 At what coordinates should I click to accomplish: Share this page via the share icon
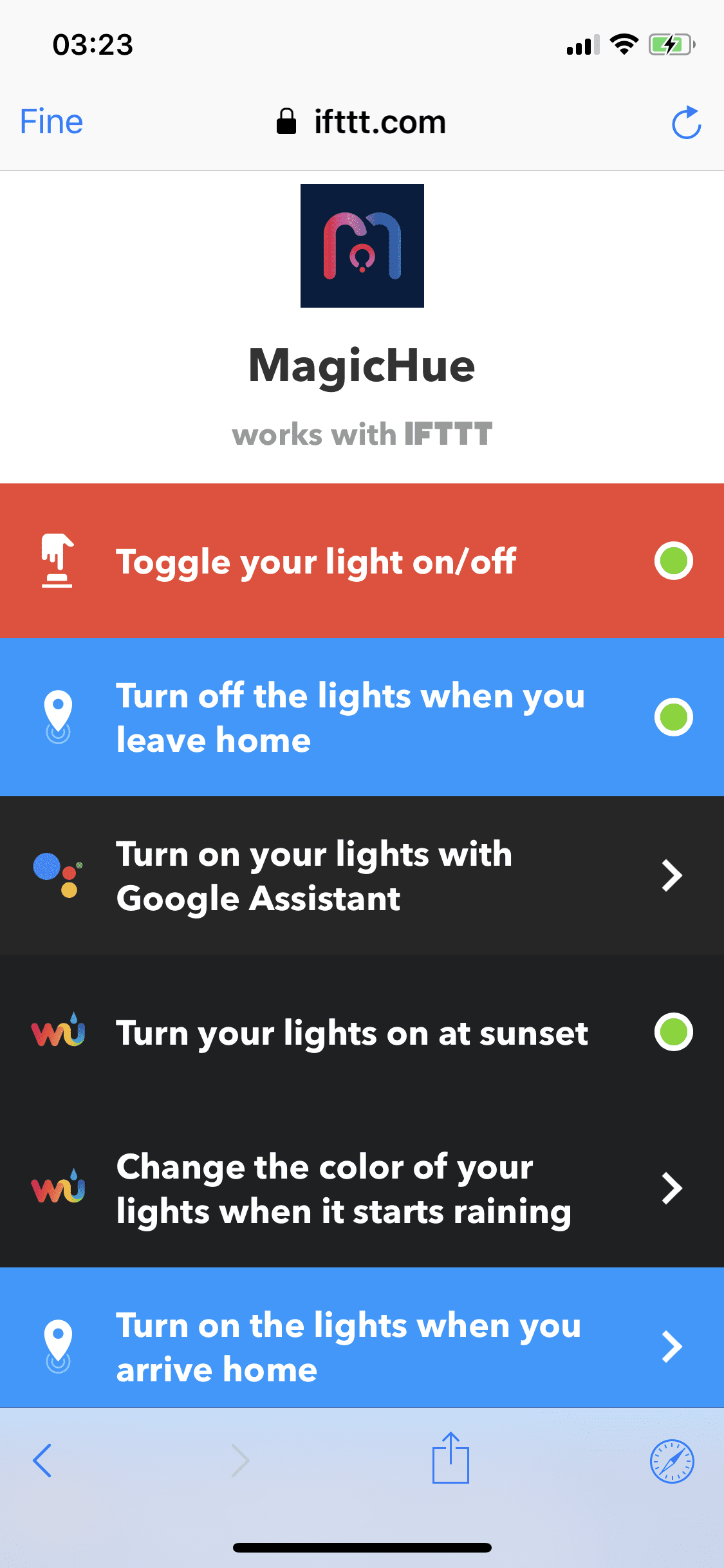(x=450, y=1458)
